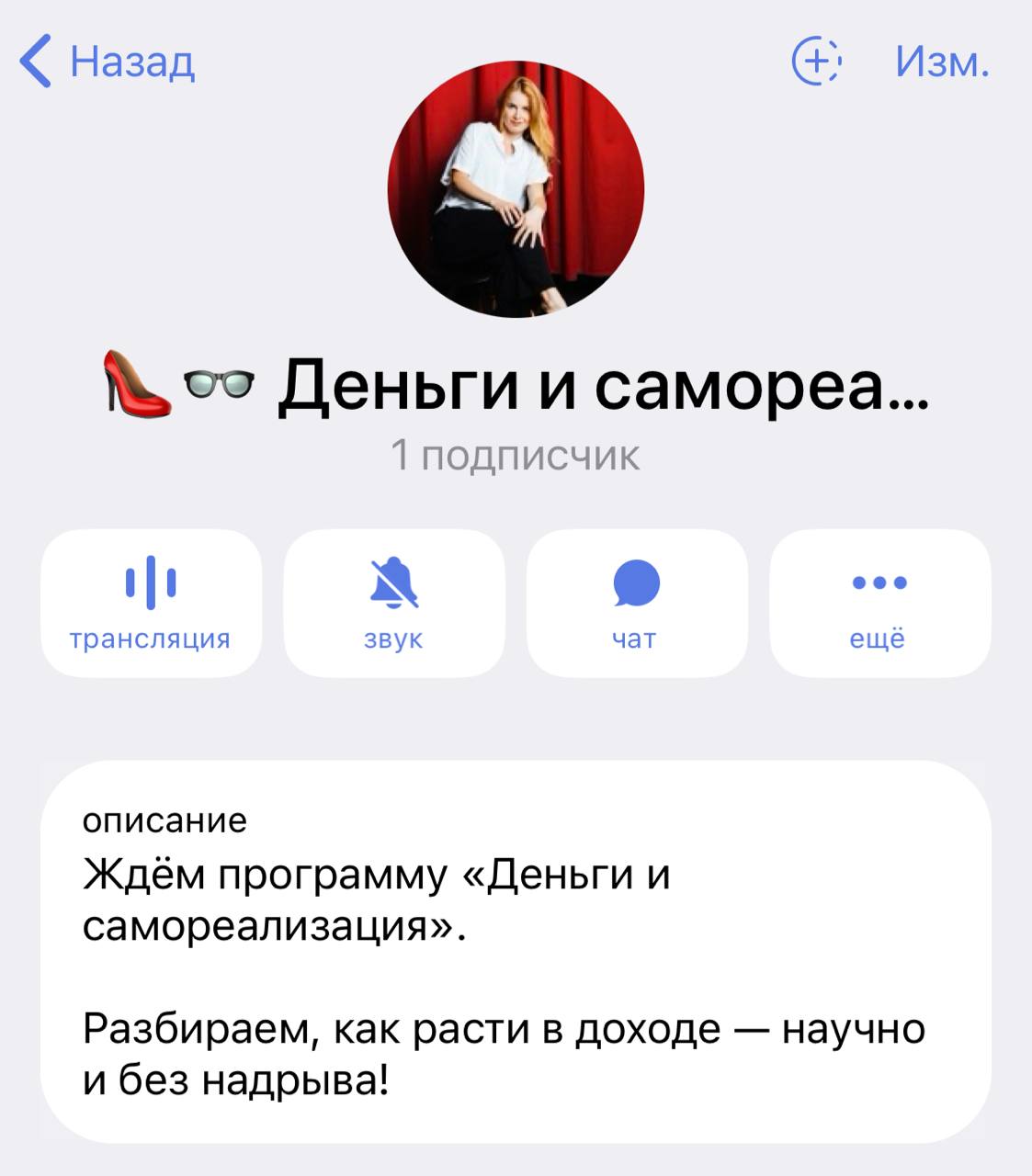Open the описание description section
The height and width of the screenshot is (1176, 1032).
165,822
